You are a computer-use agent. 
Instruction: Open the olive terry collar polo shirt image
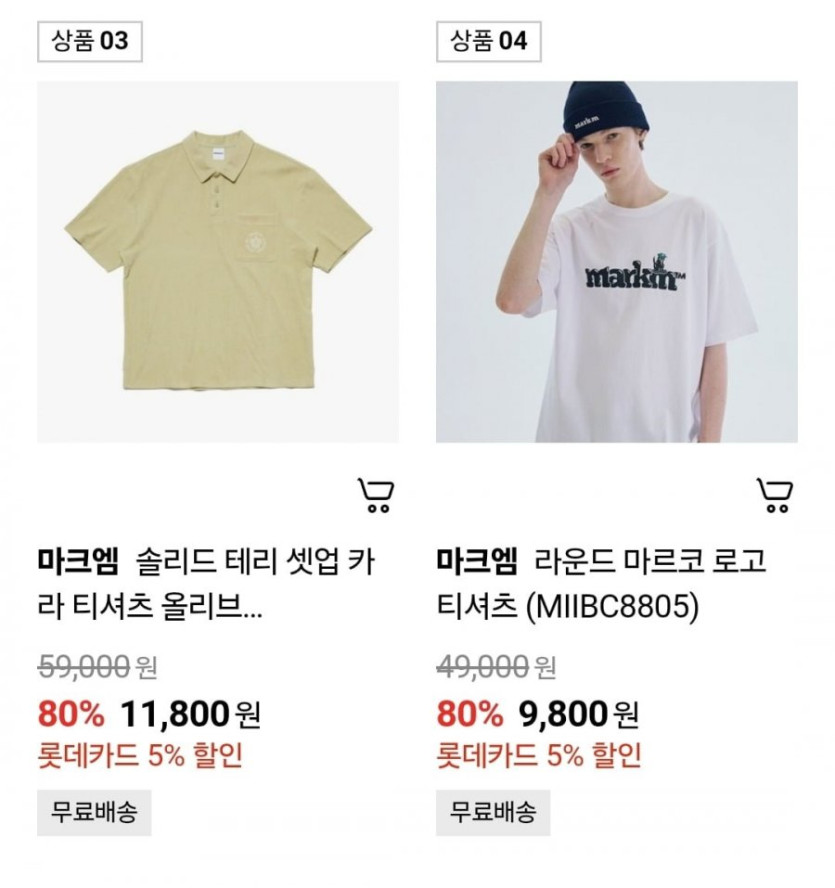point(217,262)
